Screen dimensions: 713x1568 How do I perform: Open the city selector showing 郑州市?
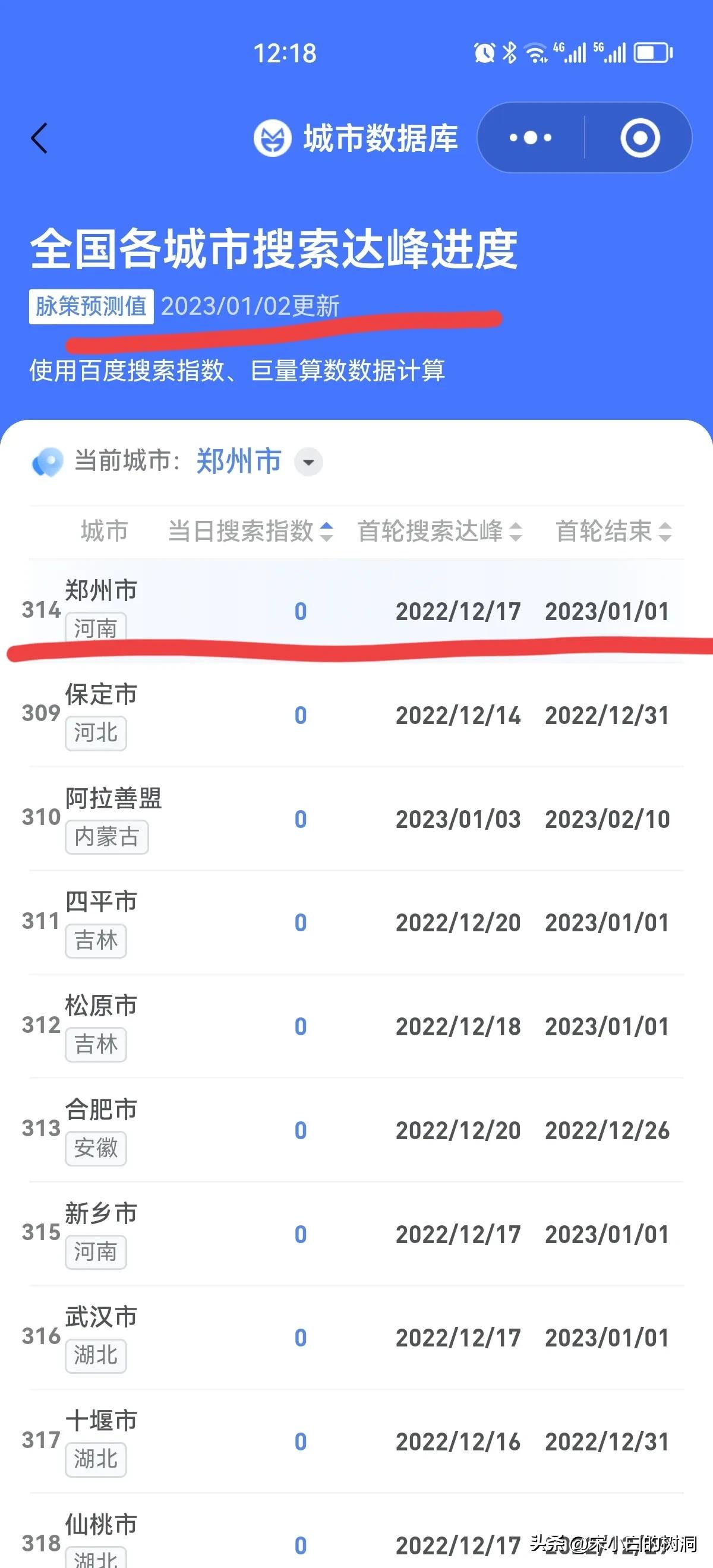(x=238, y=461)
